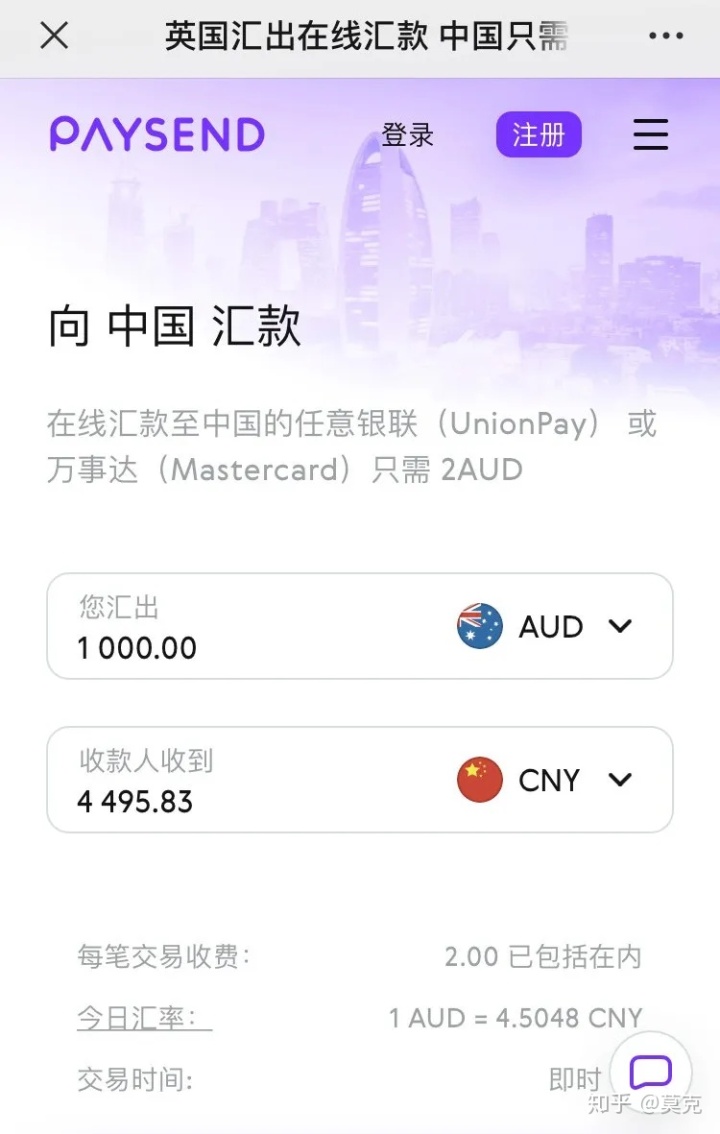The width and height of the screenshot is (720, 1134).
Task: Open the three-dot overflow menu
Action: pyautogui.click(x=665, y=36)
